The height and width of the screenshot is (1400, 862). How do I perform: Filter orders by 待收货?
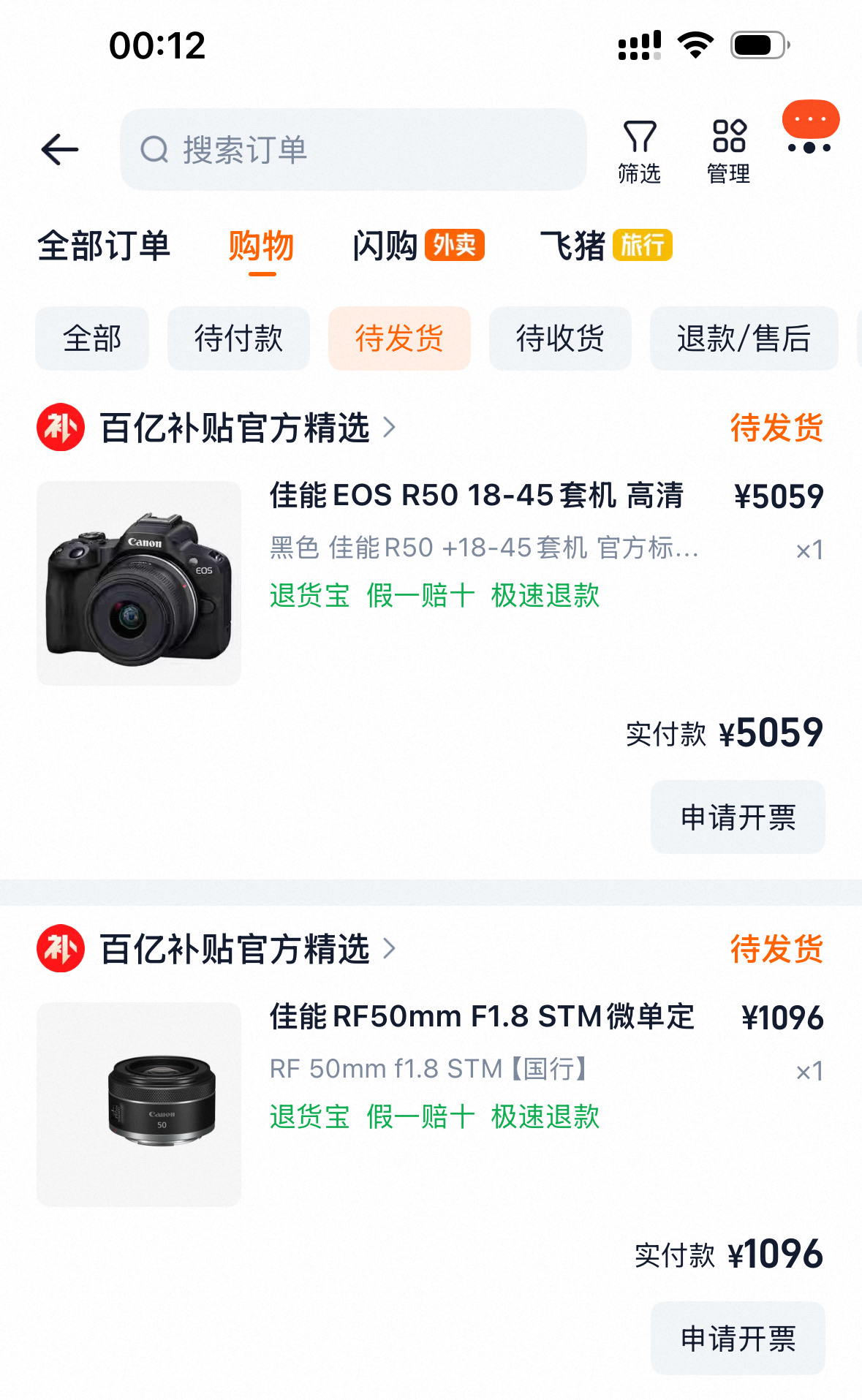coord(560,338)
